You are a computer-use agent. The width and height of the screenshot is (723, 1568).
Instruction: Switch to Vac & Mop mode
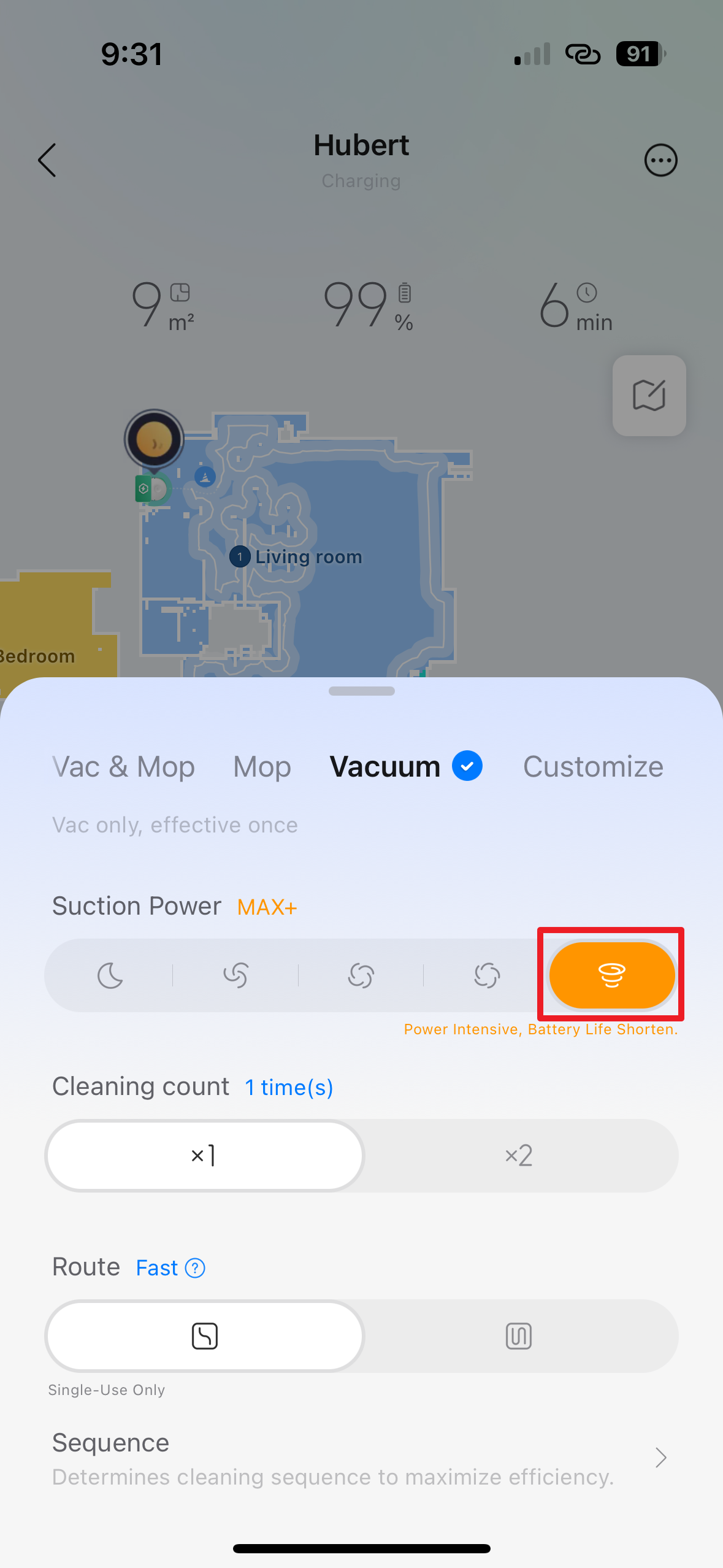coord(123,767)
